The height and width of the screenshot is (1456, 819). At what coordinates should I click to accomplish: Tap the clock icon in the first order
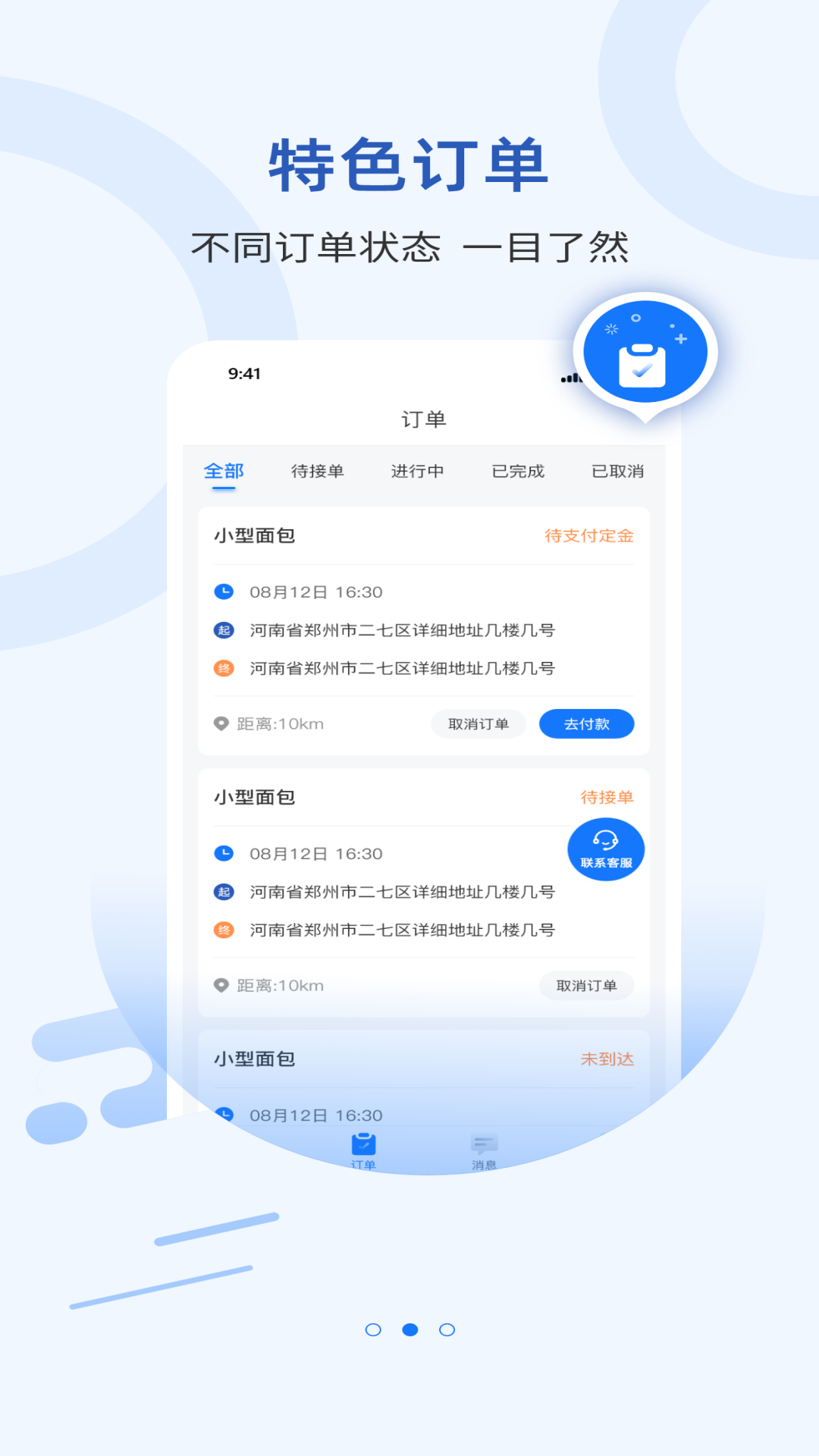tap(223, 592)
